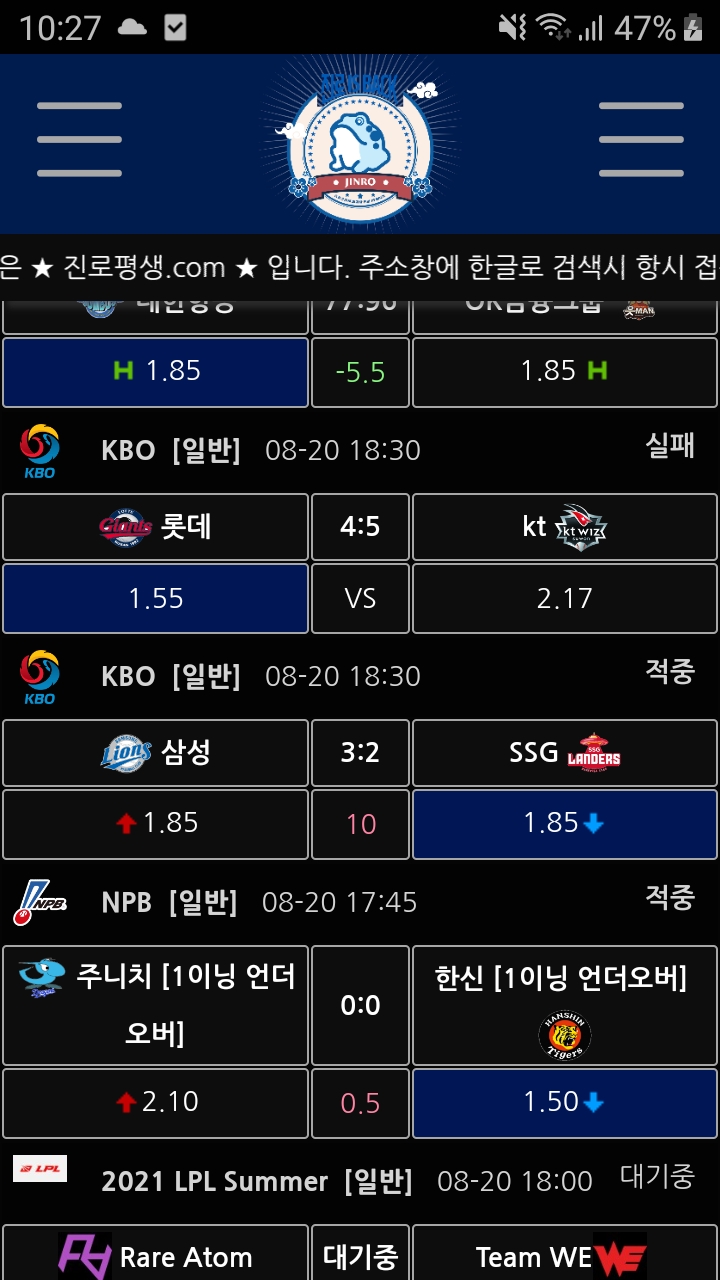Pick 한신 odds 1.50
Image resolution: width=720 pixels, height=1280 pixels.
click(564, 1102)
